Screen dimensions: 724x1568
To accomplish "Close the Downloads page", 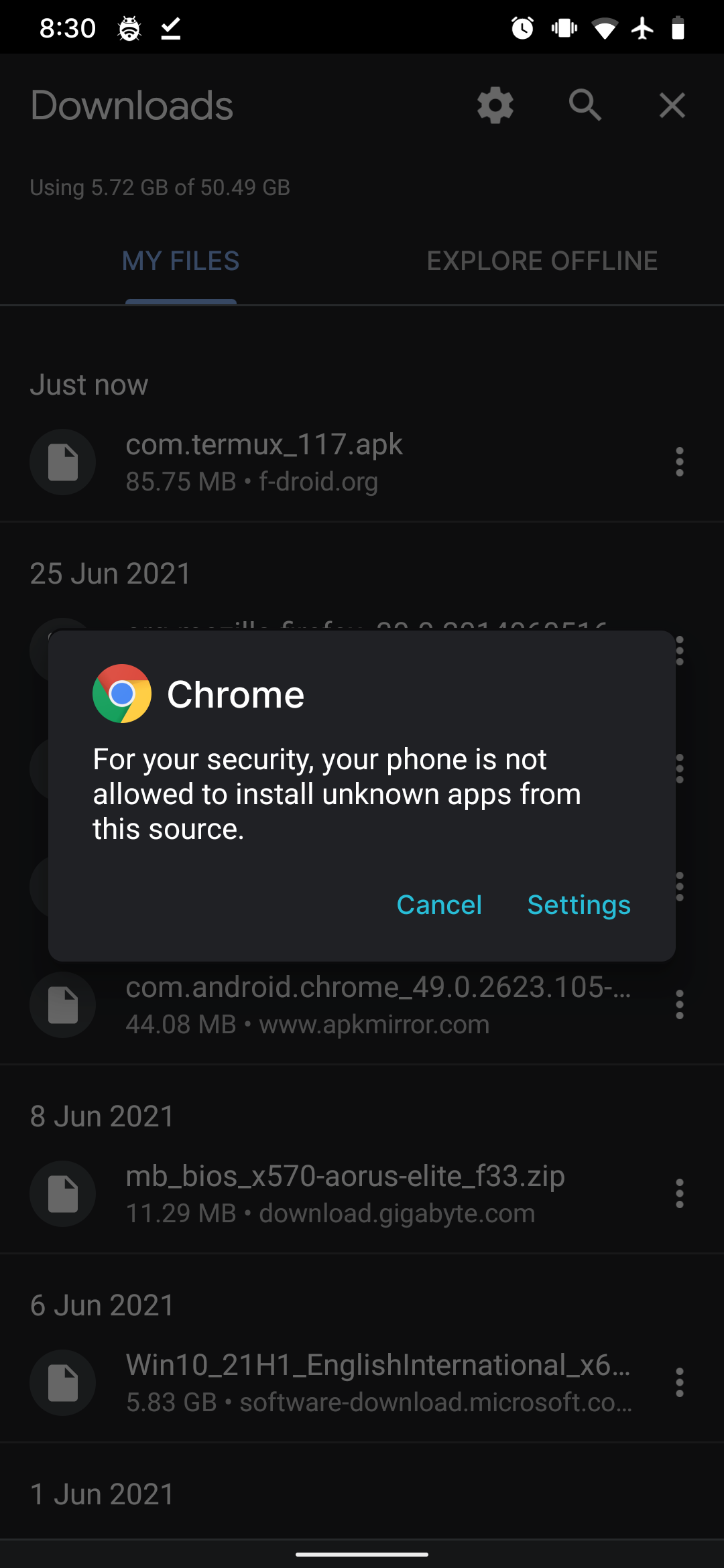I will [x=672, y=105].
